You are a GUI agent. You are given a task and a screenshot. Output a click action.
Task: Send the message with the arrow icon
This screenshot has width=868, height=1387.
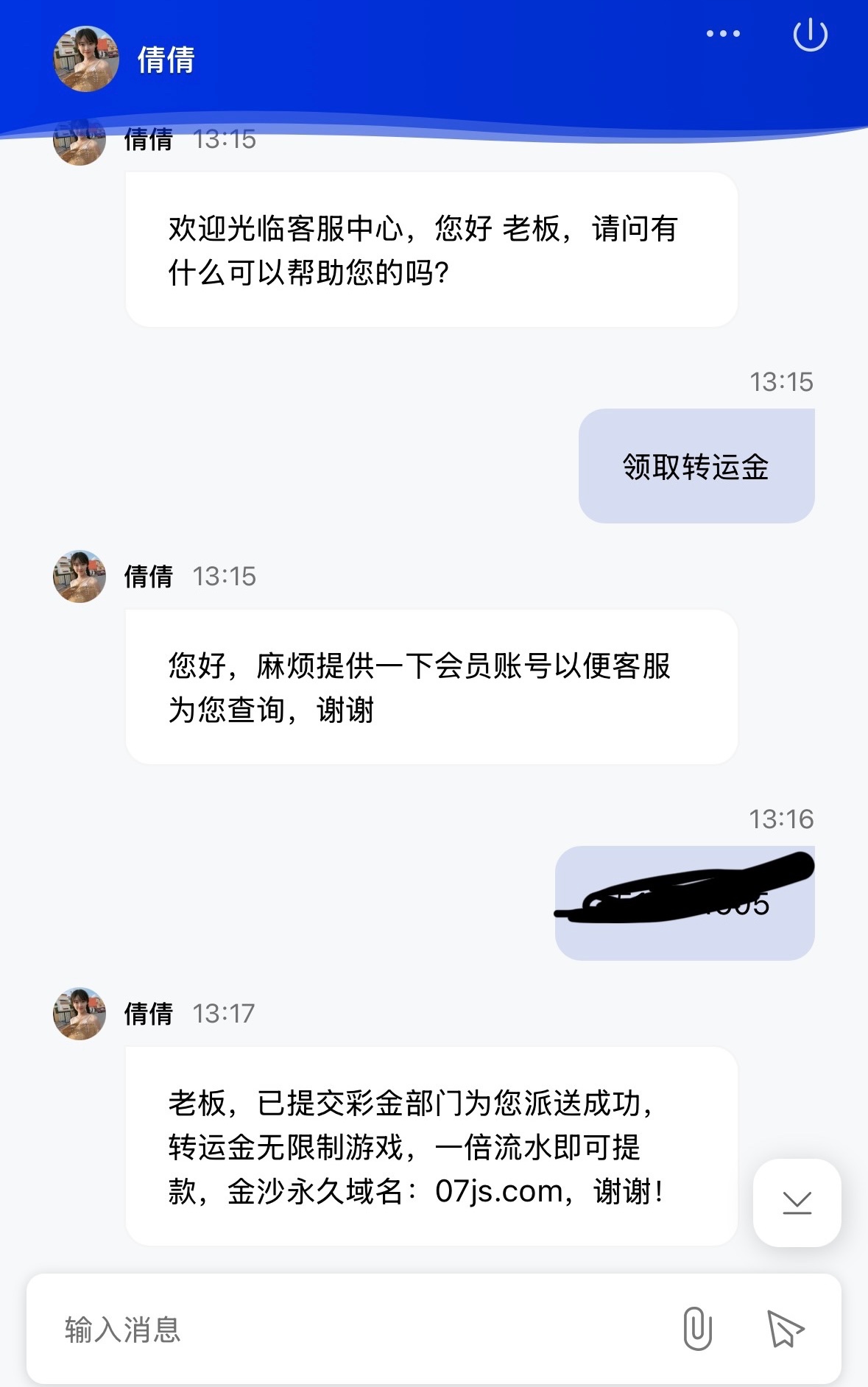[785, 1329]
